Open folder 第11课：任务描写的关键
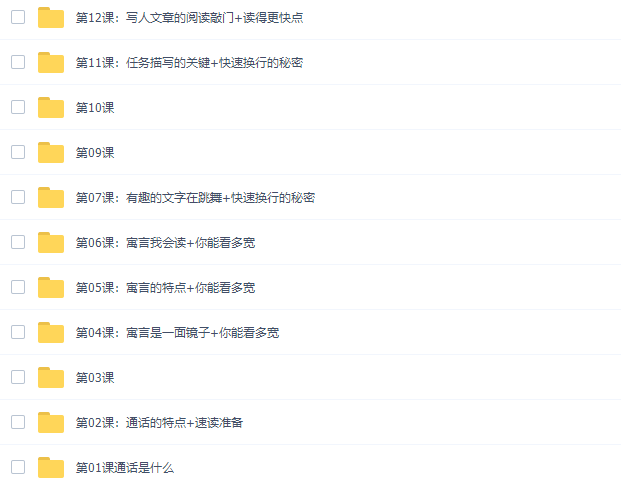The width and height of the screenshot is (621, 487). point(189,62)
